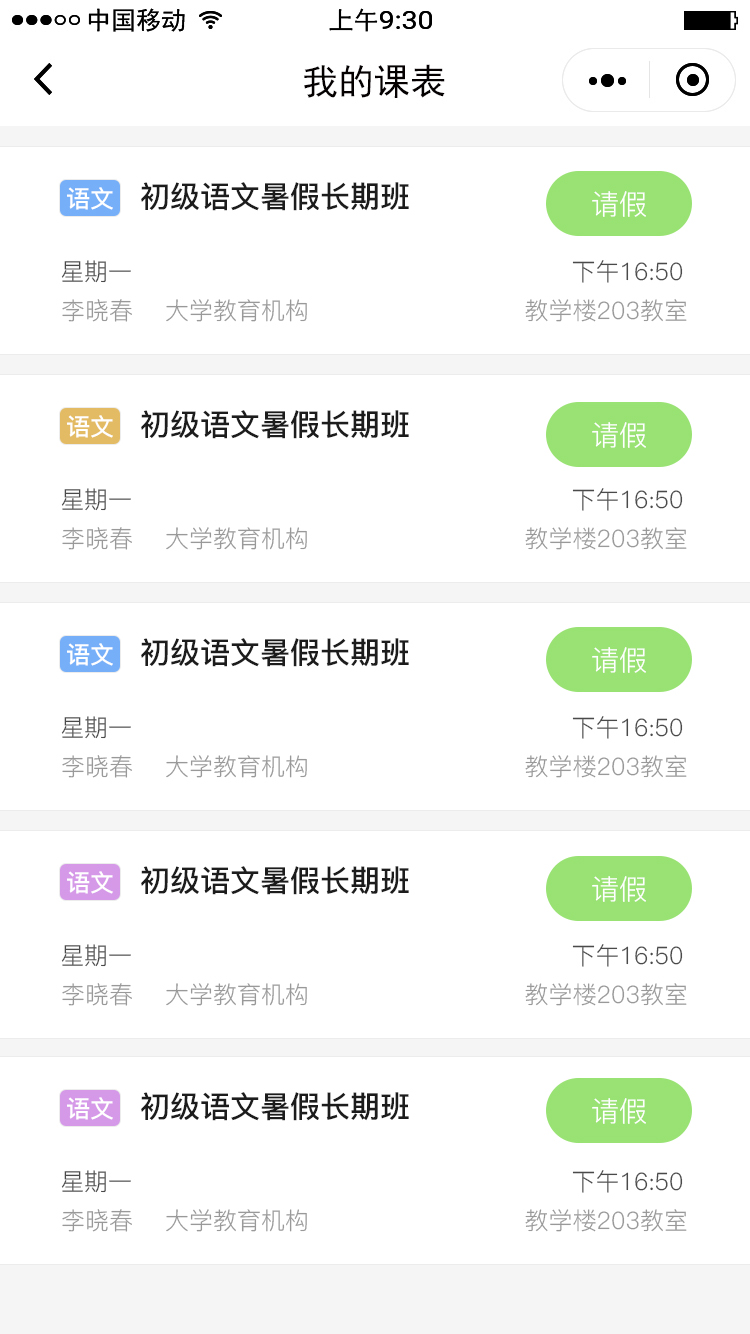The image size is (750, 1334).
Task: Tap 请假 on the course with the yellow 语文 tag
Action: point(619,434)
